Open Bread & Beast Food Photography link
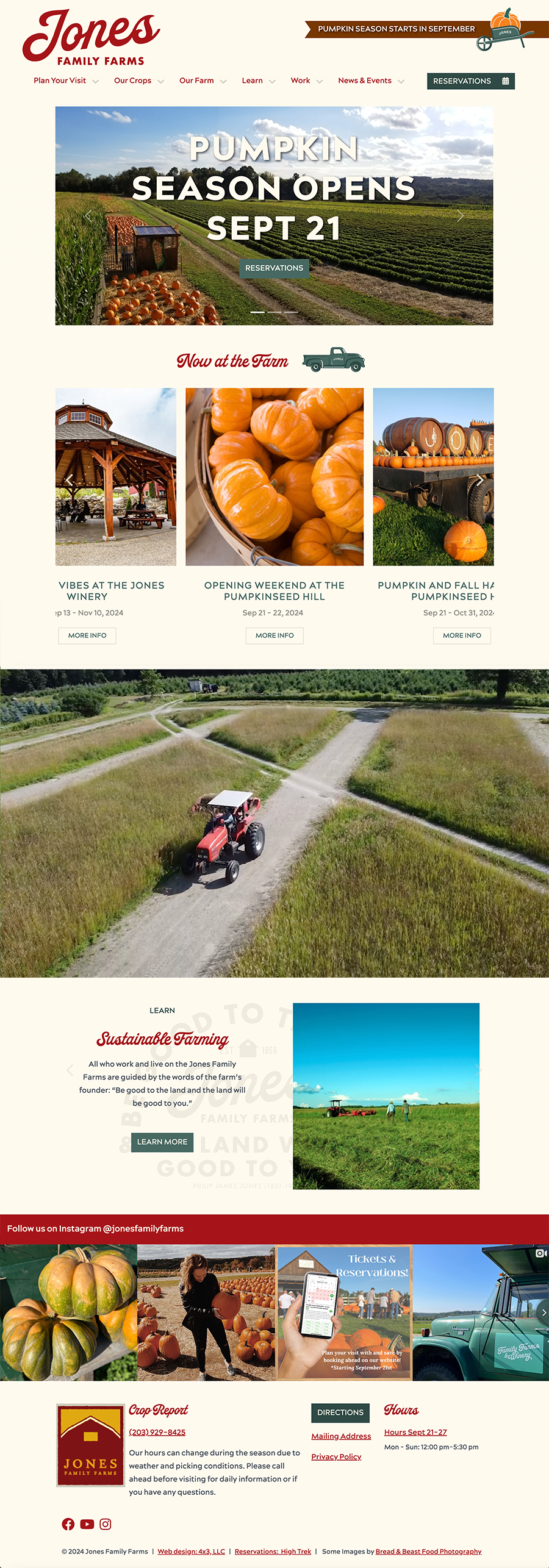Viewport: 549px width, 1568px height. (x=428, y=1552)
